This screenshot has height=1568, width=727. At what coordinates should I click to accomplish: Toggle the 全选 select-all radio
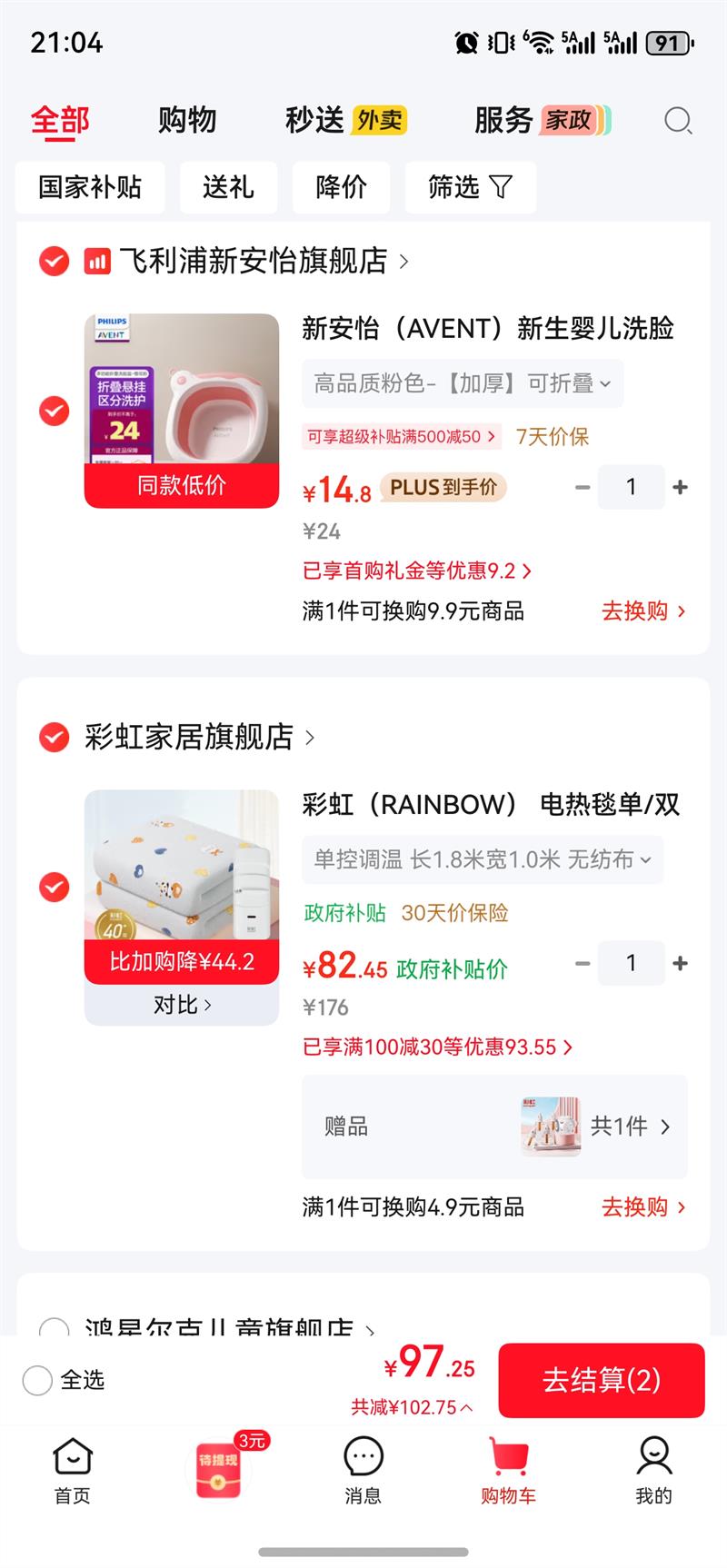coord(37,1380)
